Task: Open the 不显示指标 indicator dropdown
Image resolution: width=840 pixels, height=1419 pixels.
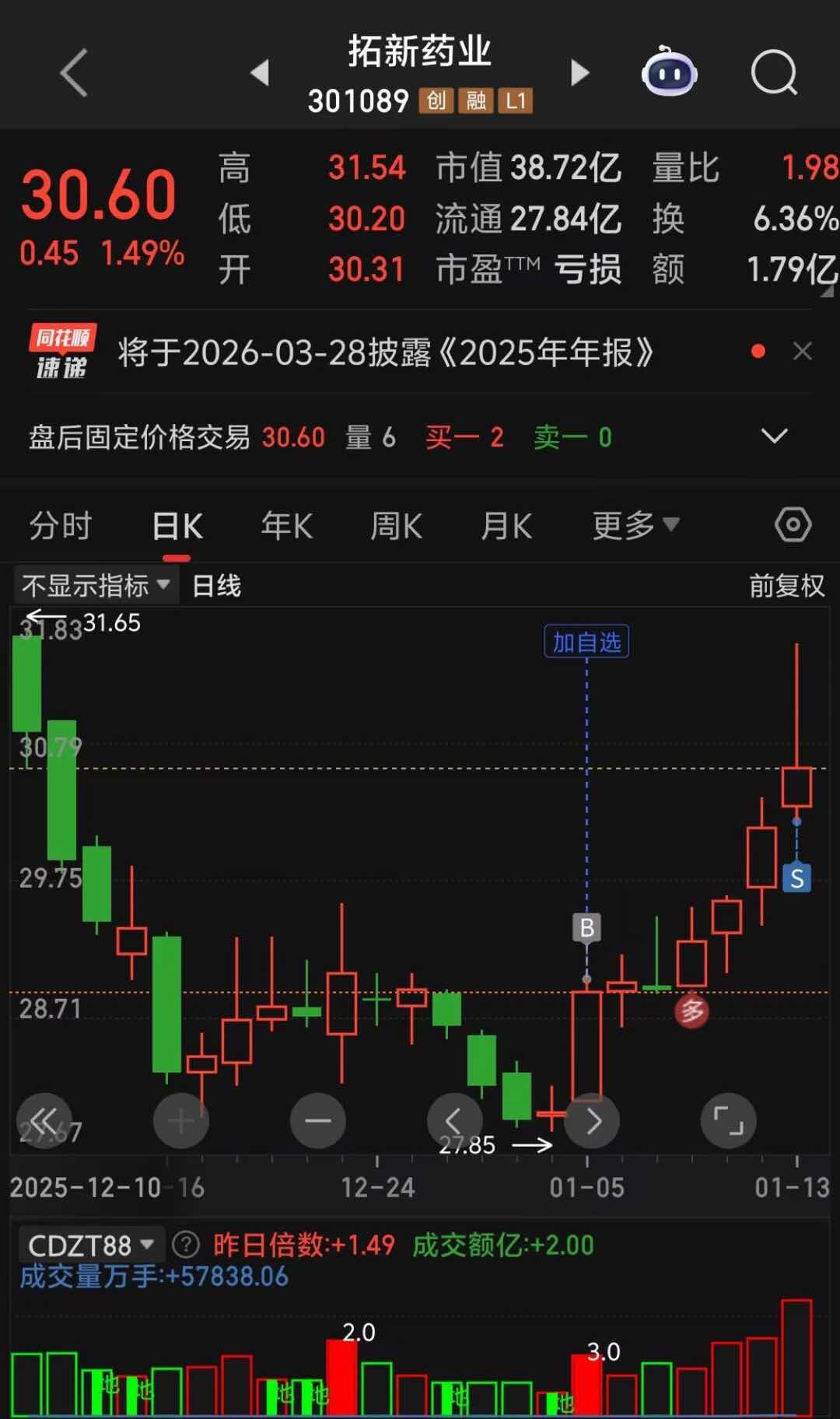Action: 96,585
